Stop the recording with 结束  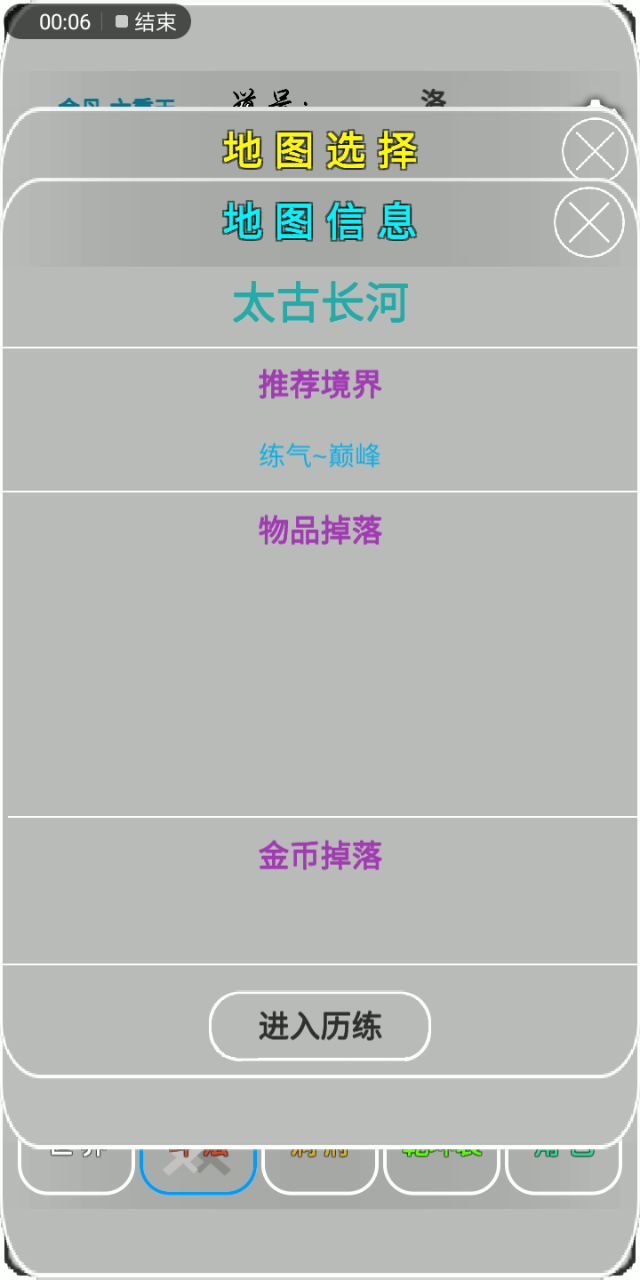click(x=146, y=22)
